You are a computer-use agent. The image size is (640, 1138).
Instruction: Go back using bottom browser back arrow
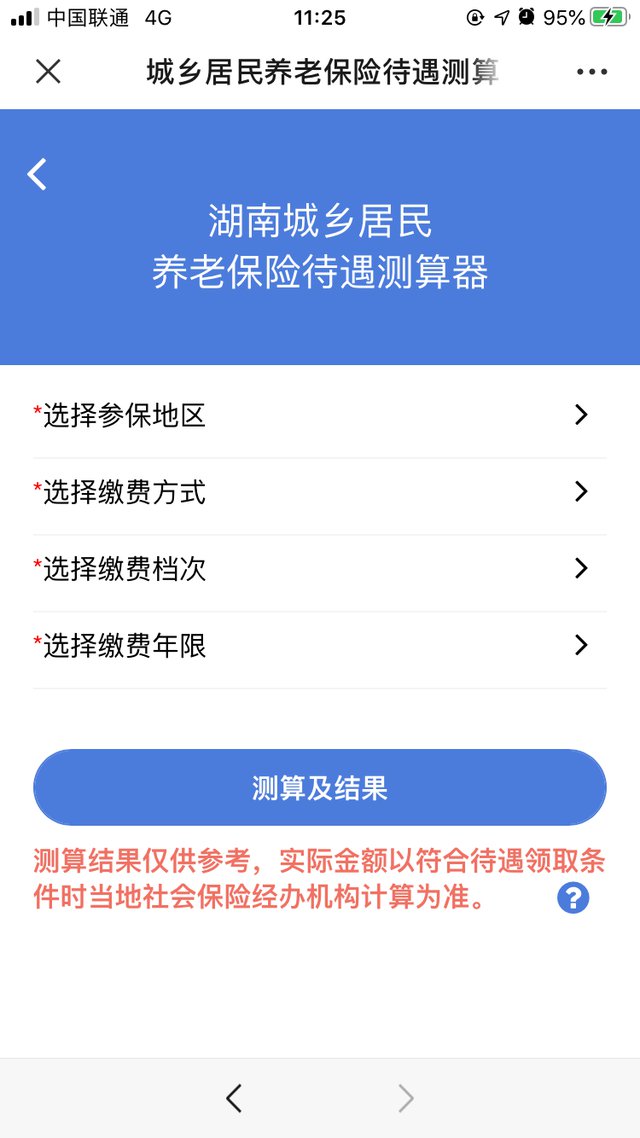[x=233, y=1098]
